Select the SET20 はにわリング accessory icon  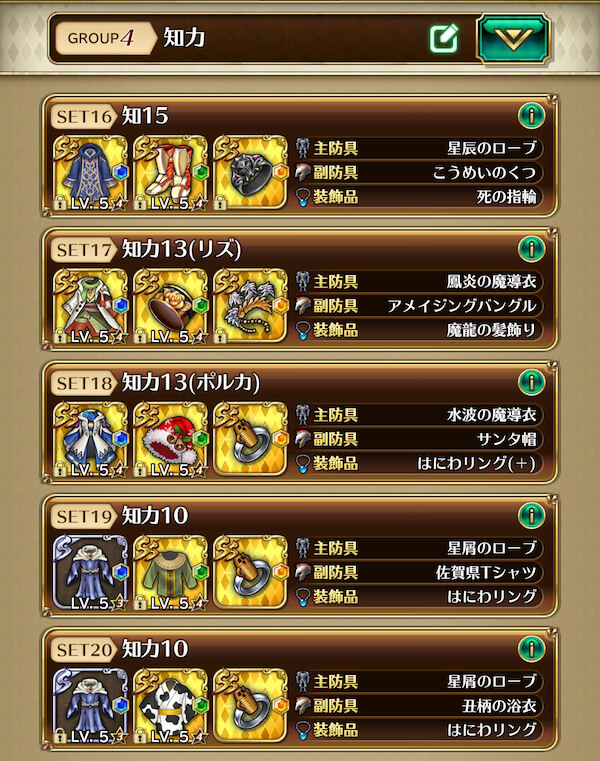point(250,705)
